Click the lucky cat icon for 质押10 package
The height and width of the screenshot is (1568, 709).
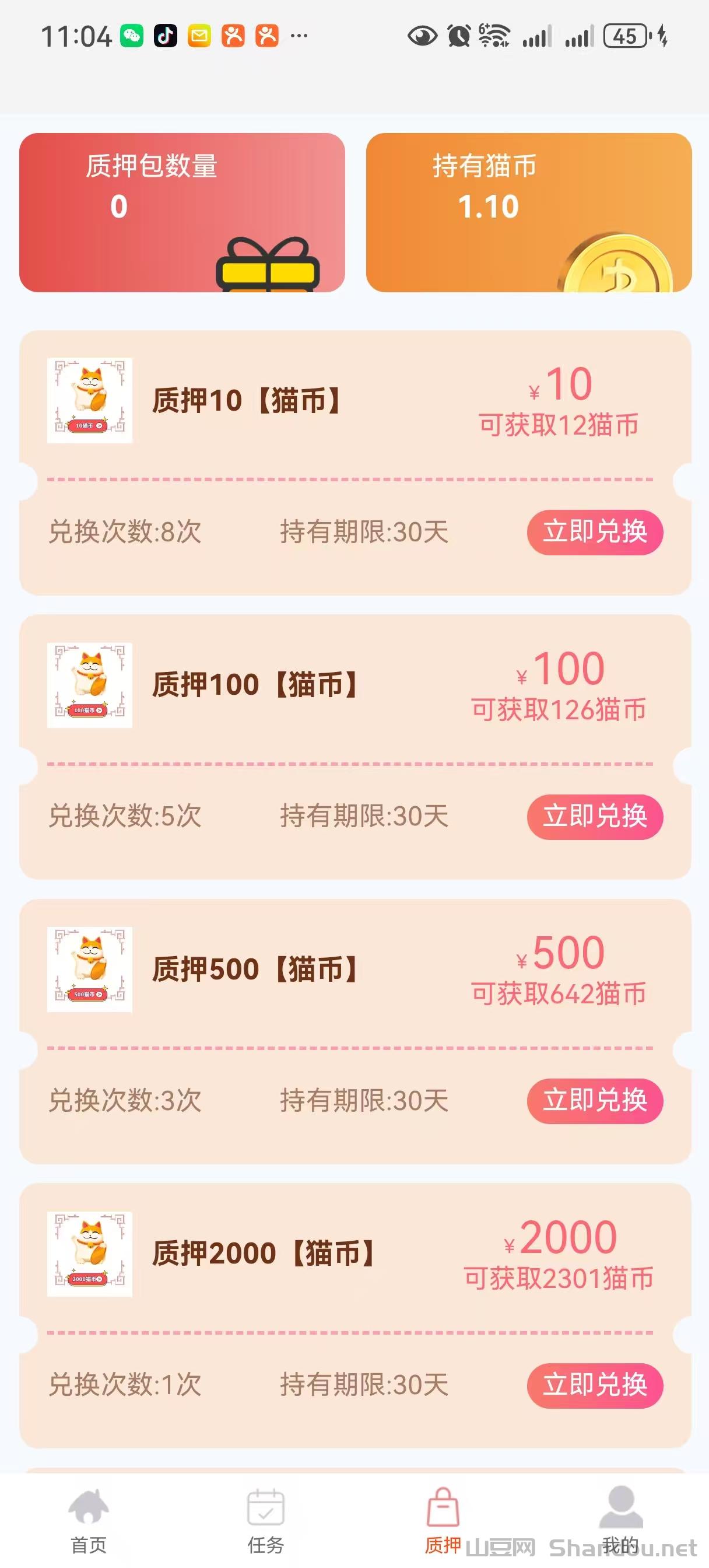pyautogui.click(x=89, y=398)
